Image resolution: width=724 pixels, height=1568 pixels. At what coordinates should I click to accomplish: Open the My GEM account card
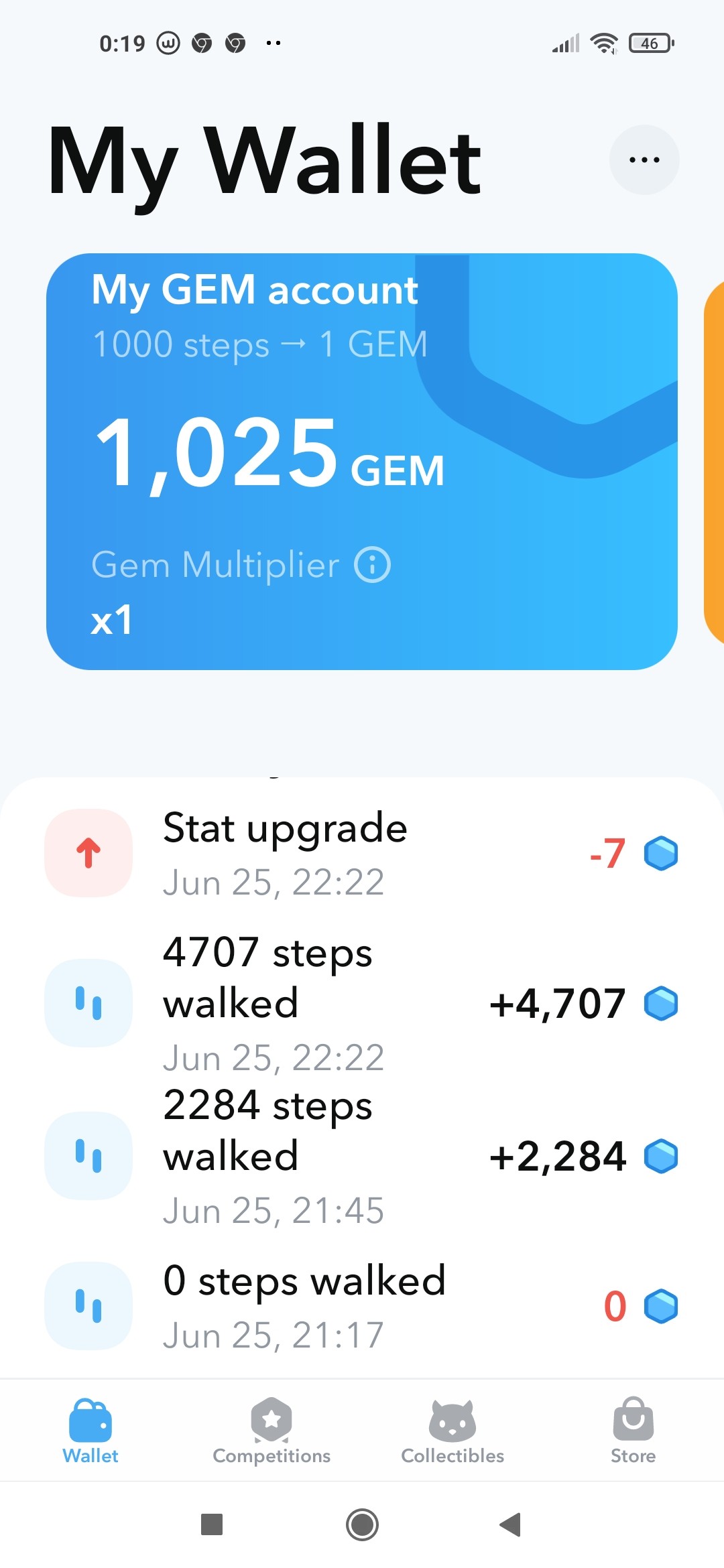[x=362, y=462]
